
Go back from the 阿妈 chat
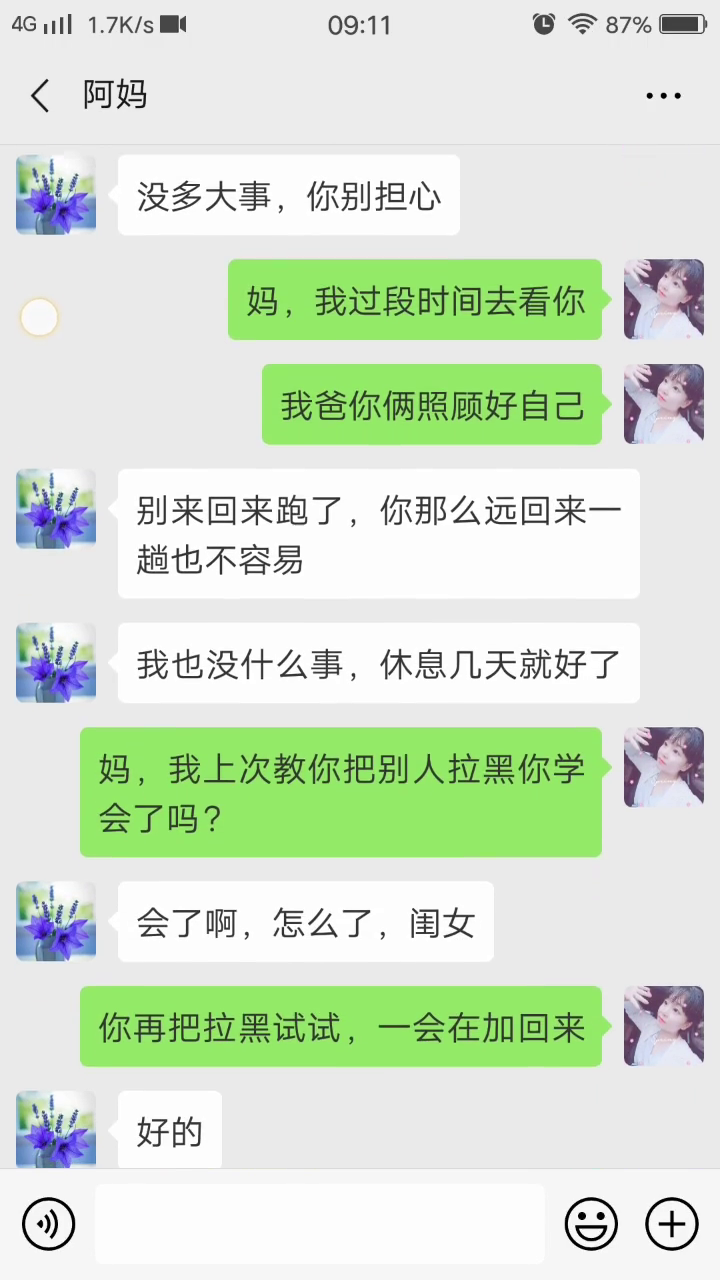40,96
